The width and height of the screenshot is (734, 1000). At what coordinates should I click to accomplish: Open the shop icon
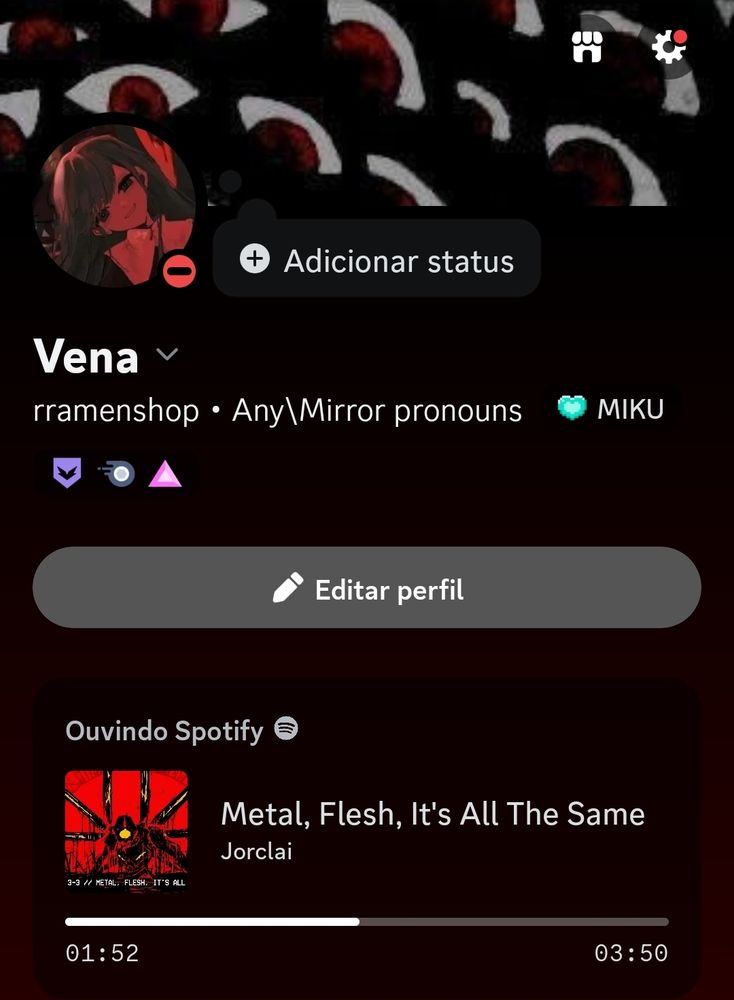[x=587, y=47]
